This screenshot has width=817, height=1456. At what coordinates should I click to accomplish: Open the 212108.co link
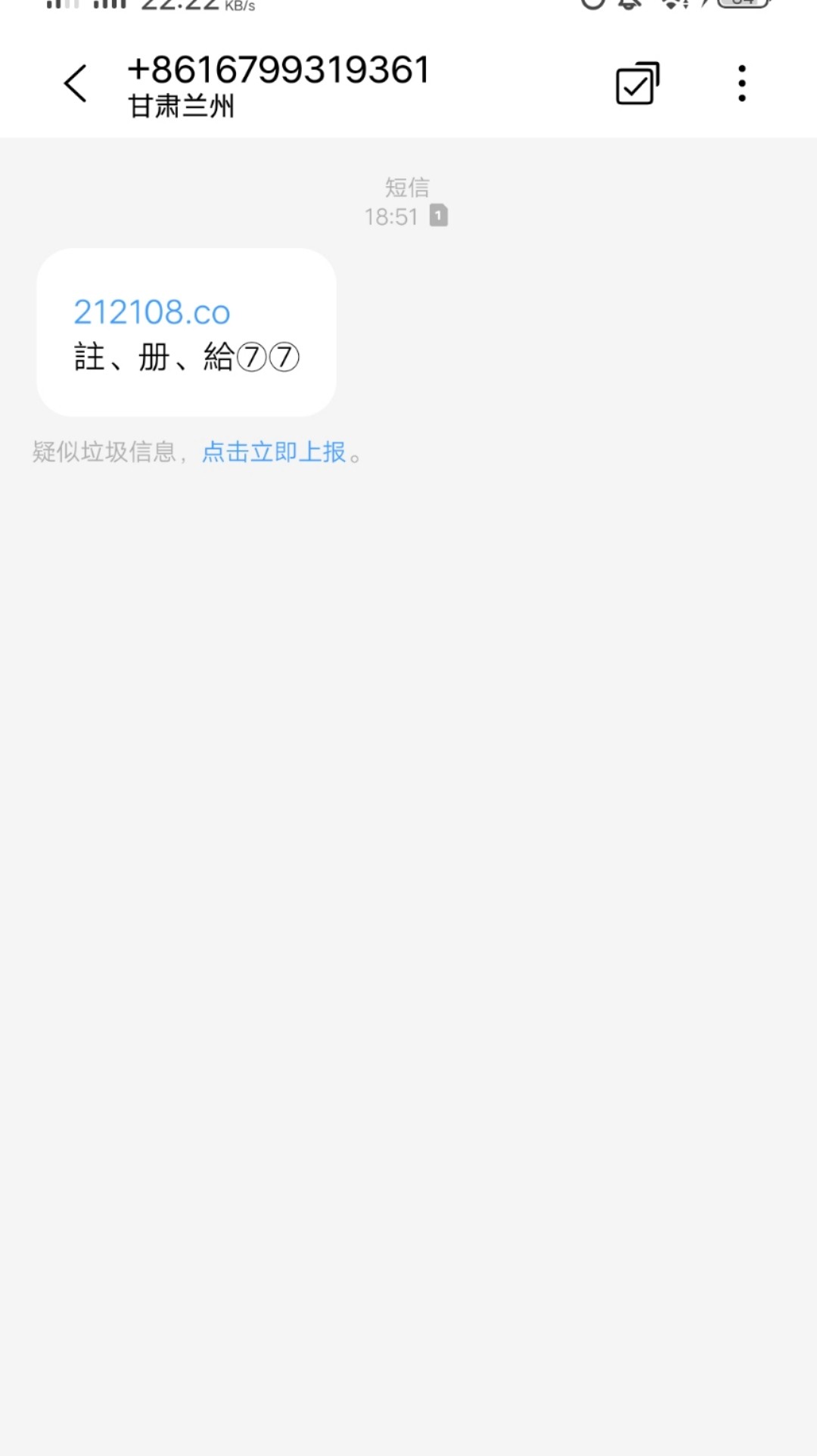[152, 312]
